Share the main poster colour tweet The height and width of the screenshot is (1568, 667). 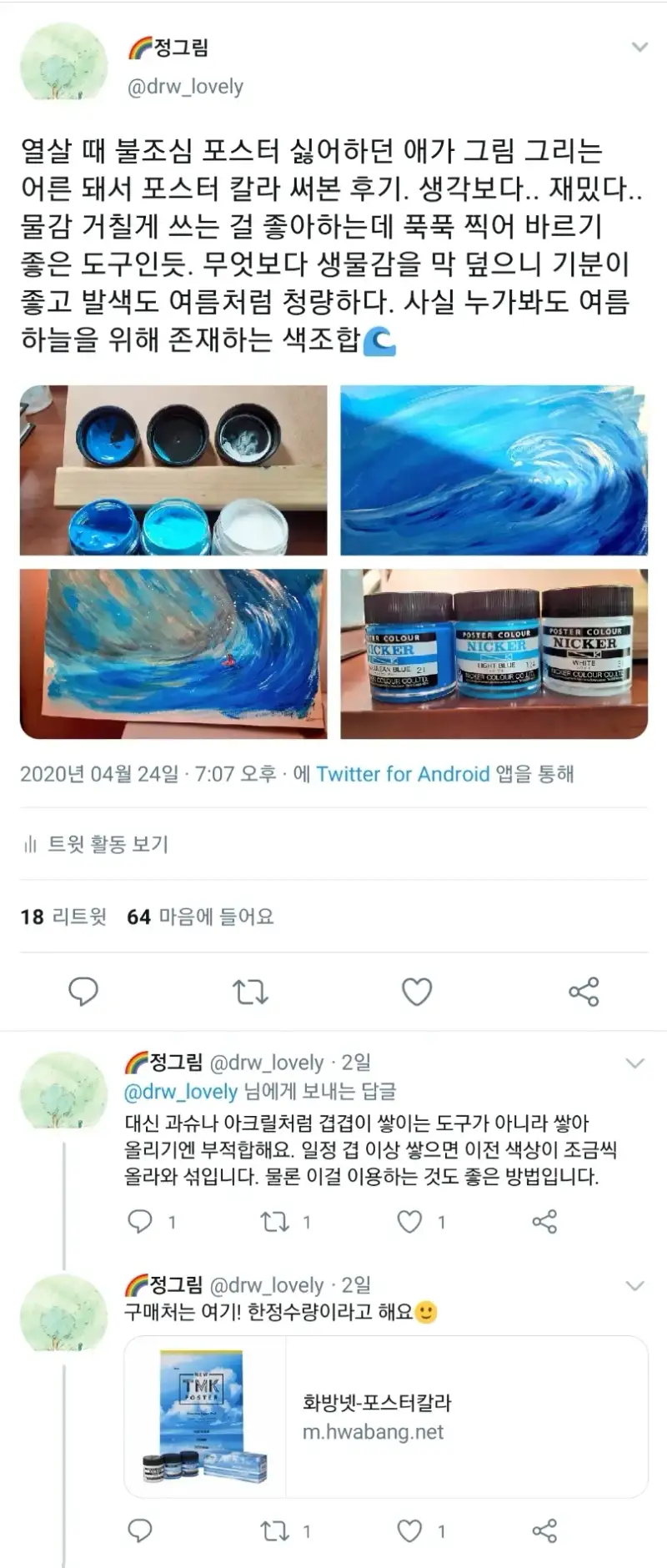(584, 992)
